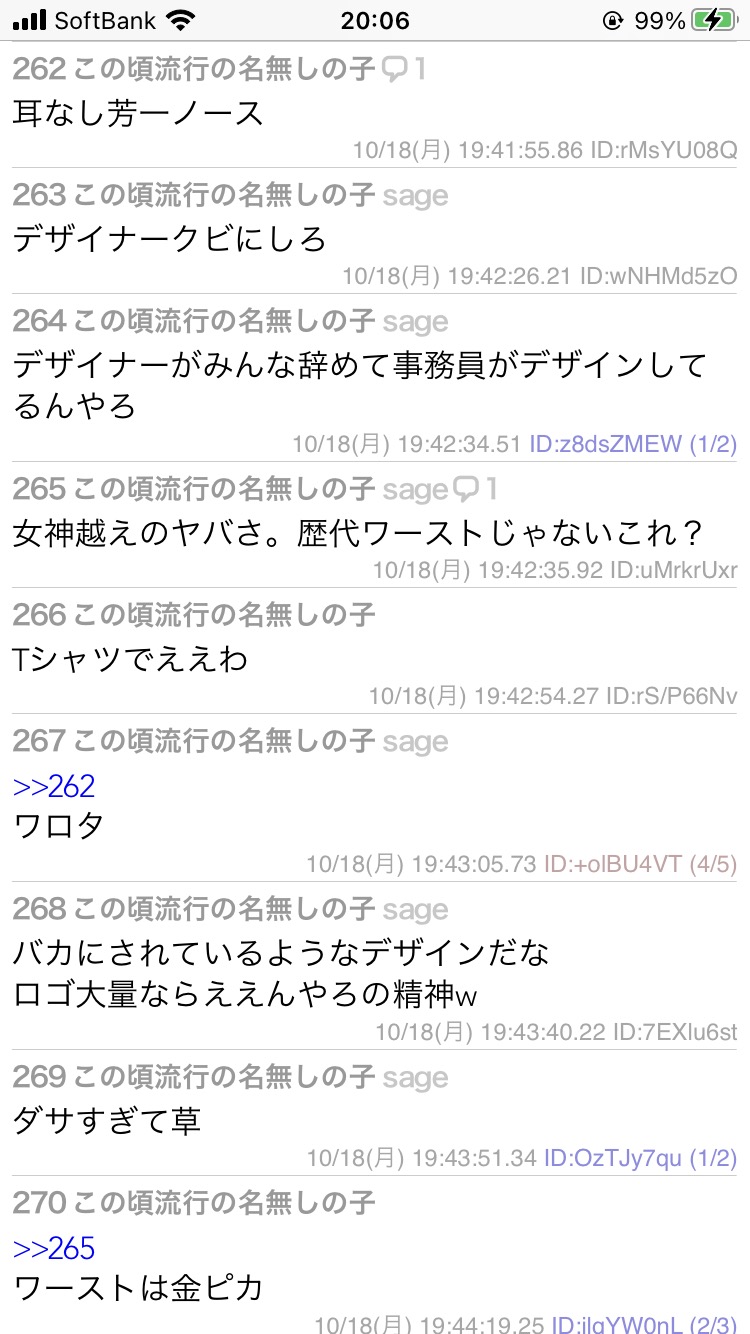Tap ID:z8dsZMEW (1/2) on post 264
The height and width of the screenshot is (1334, 750).
tap(633, 444)
